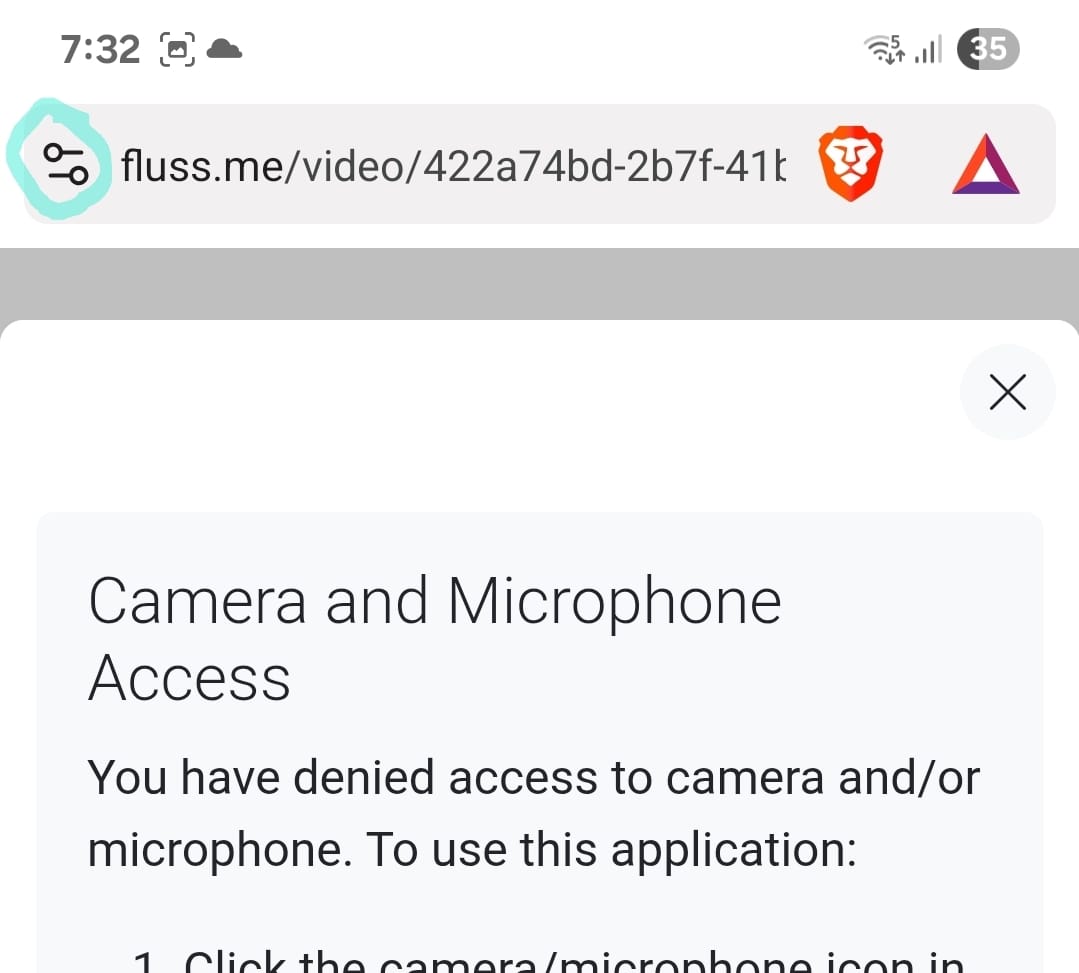The width and height of the screenshot is (1079, 973).
Task: Open site settings icon in address bar
Action: click(x=65, y=163)
